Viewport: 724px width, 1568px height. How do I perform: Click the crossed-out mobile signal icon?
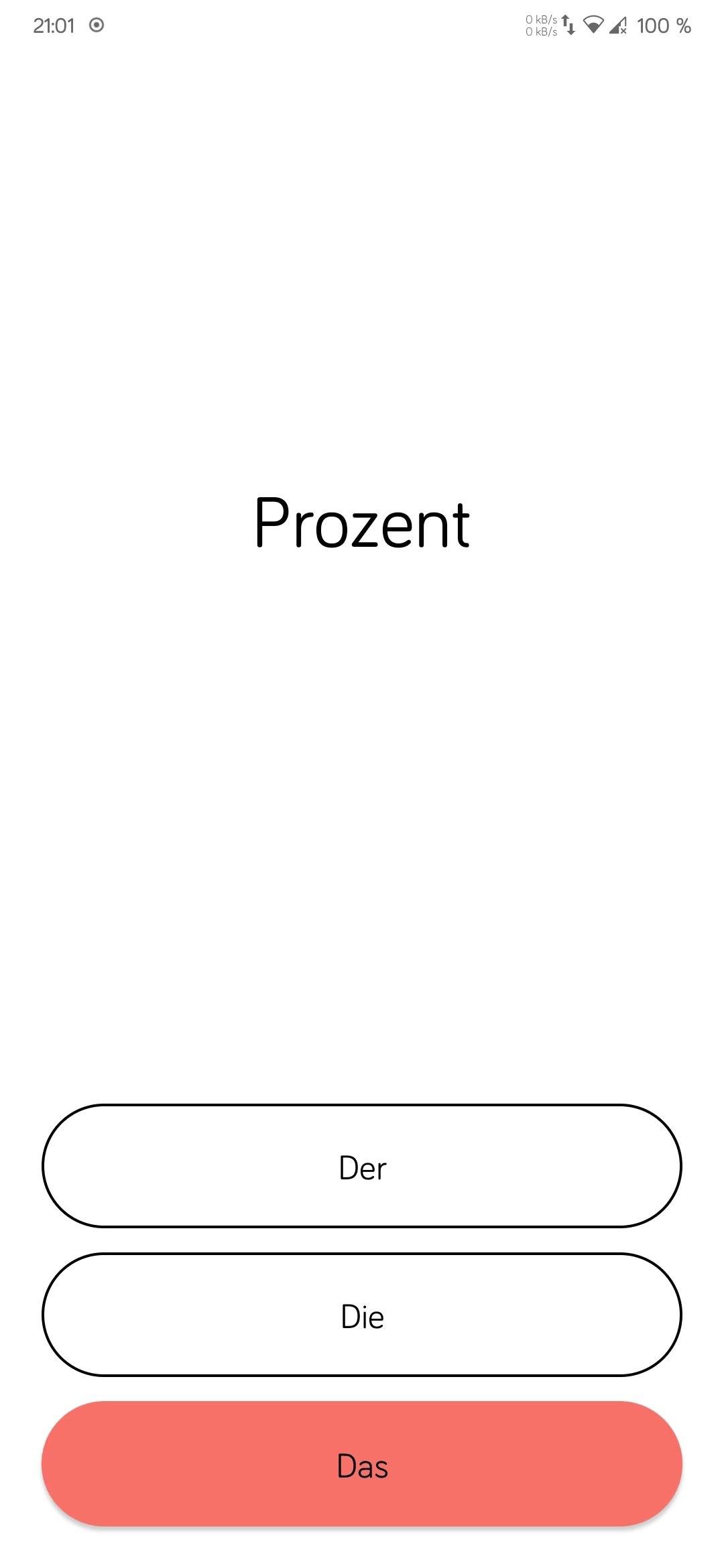tap(618, 27)
